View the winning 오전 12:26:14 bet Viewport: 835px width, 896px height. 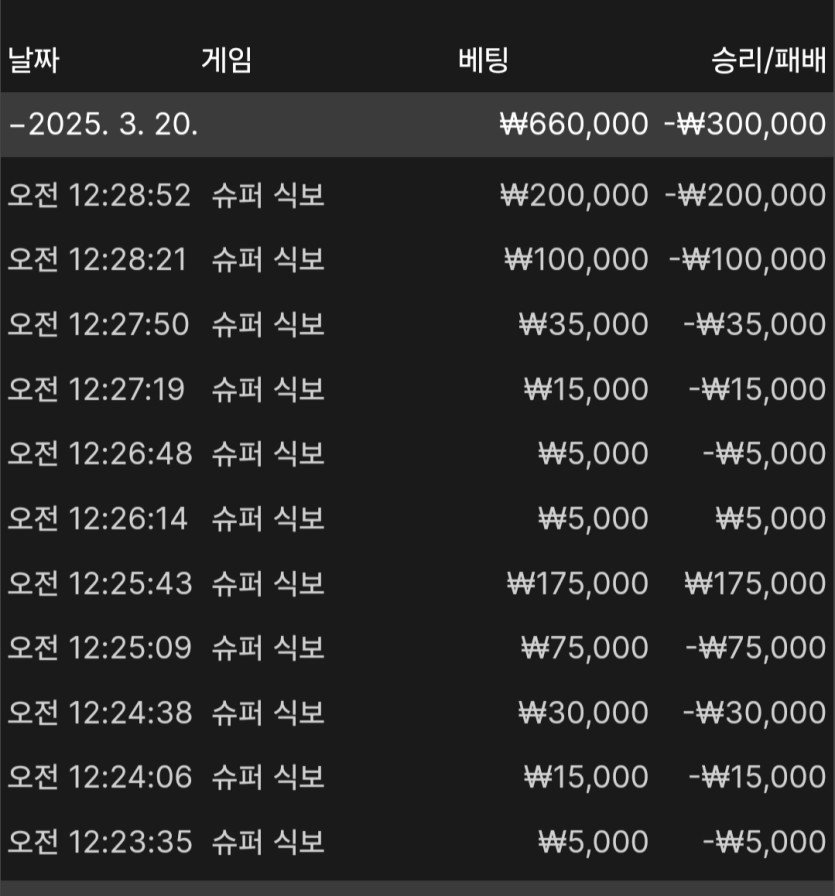(416, 518)
